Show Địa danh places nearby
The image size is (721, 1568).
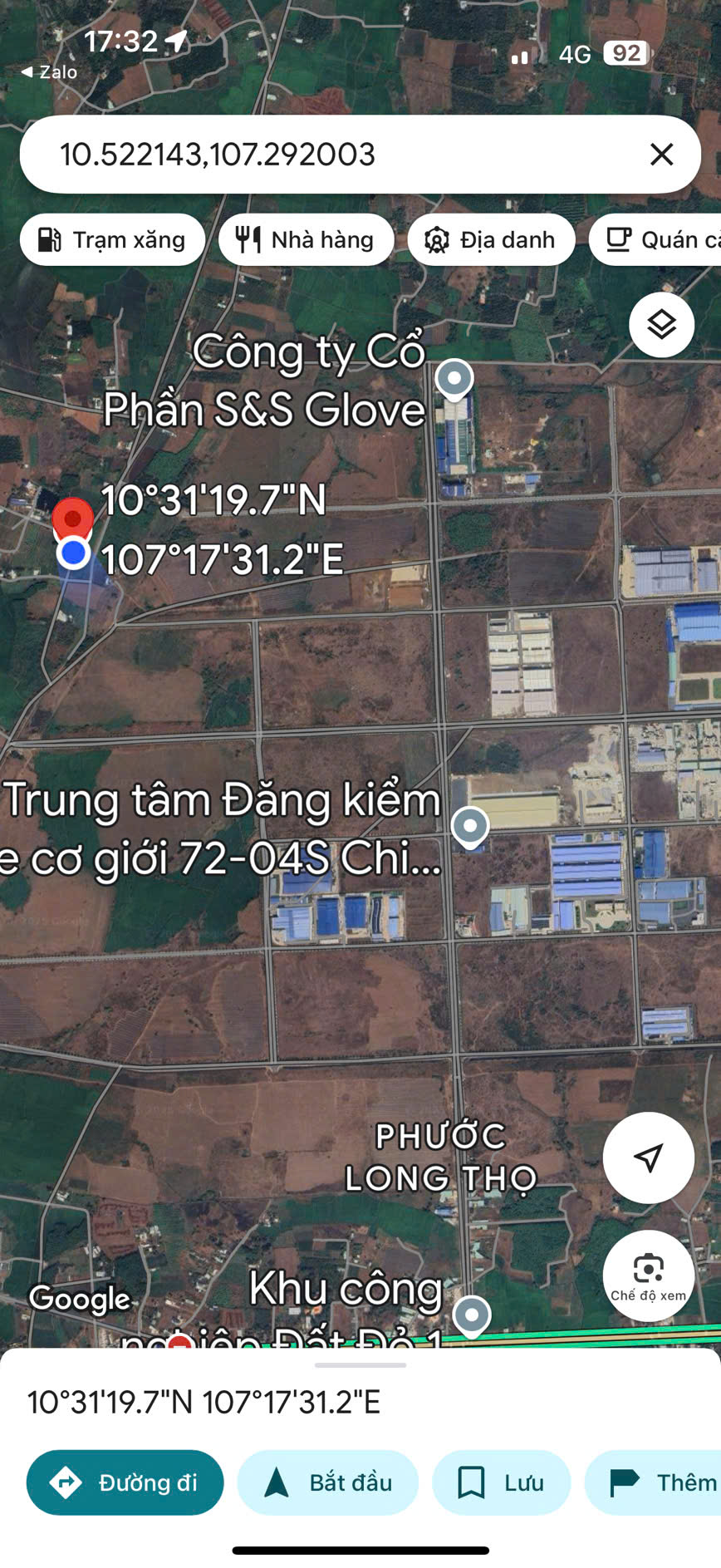click(491, 240)
